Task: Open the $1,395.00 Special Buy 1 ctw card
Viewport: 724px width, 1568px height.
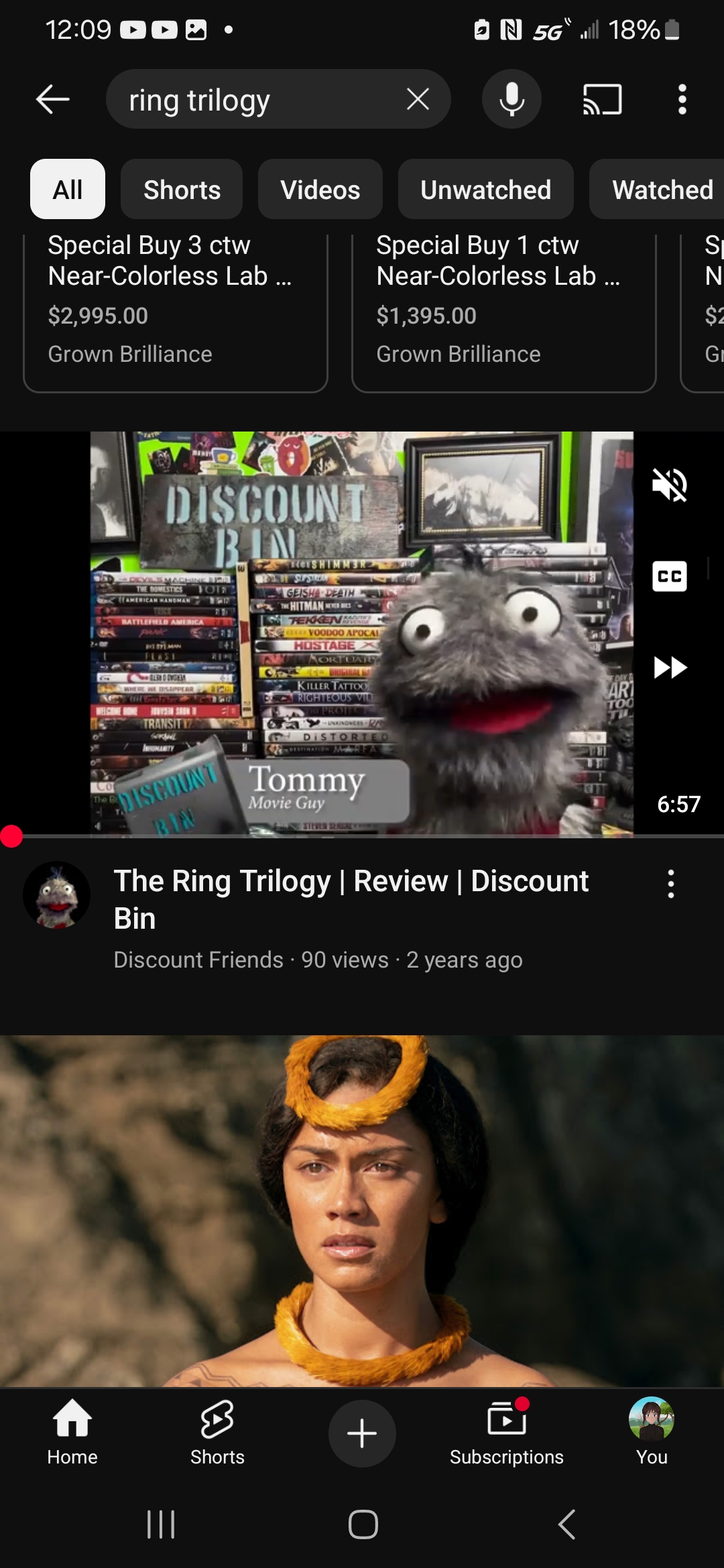Action: point(504,311)
